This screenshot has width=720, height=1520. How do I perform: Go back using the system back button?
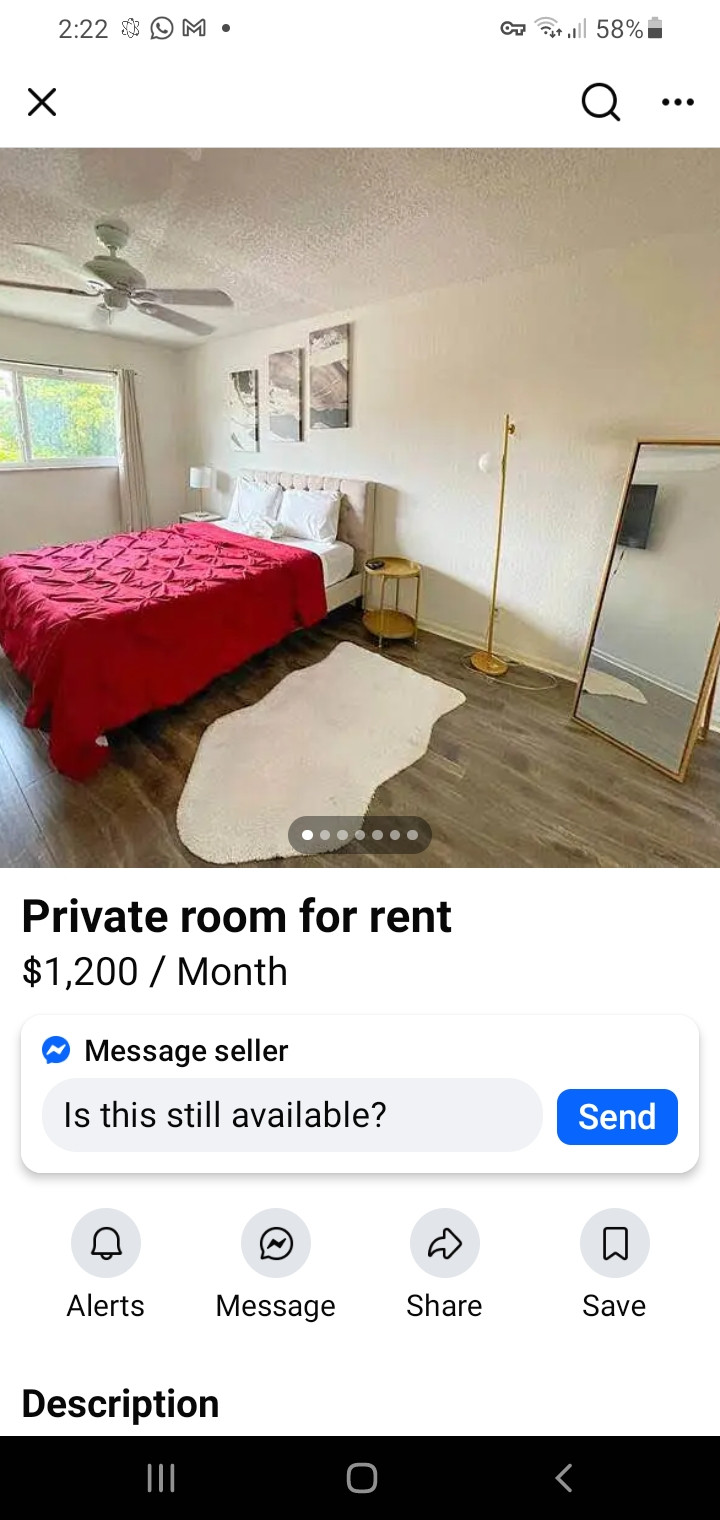[564, 1478]
